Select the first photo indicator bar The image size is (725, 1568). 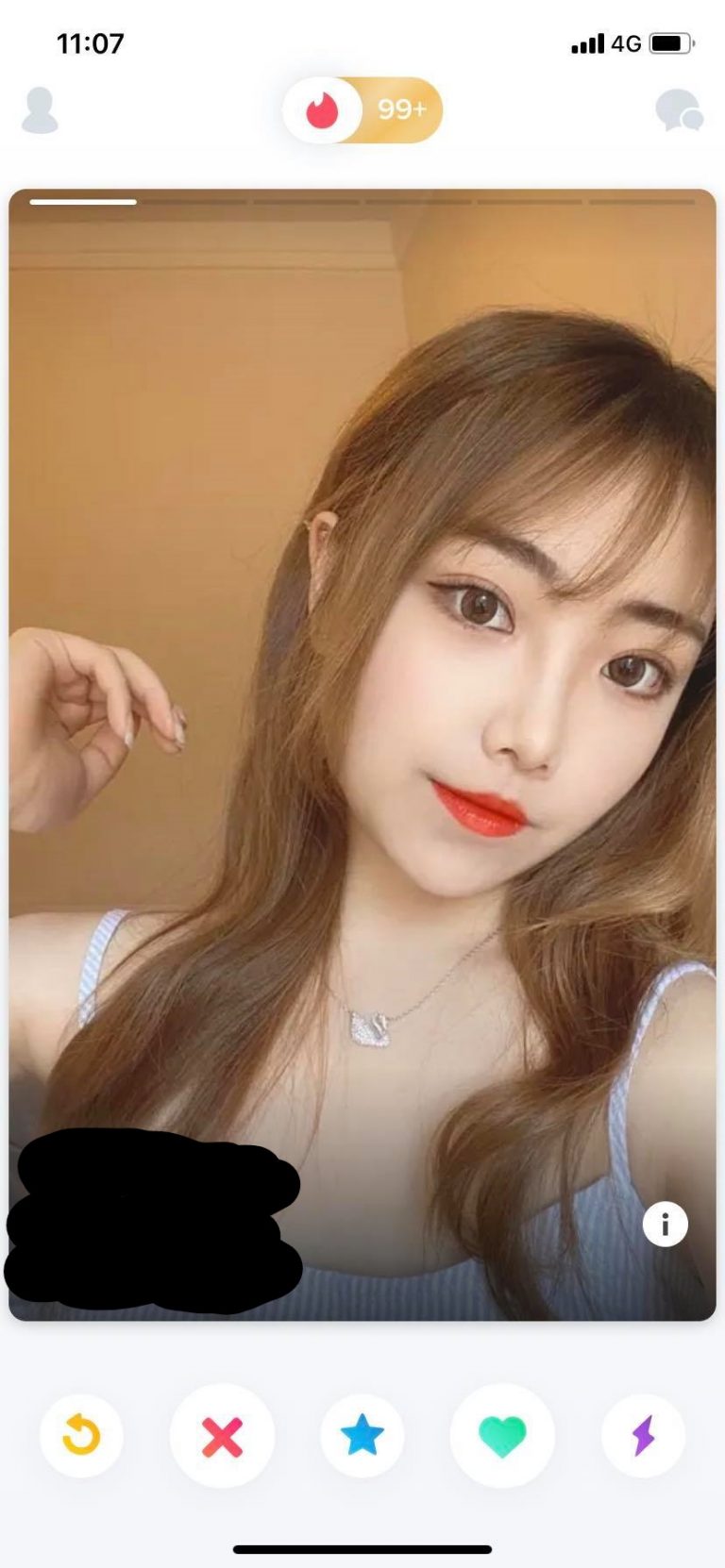85,203
